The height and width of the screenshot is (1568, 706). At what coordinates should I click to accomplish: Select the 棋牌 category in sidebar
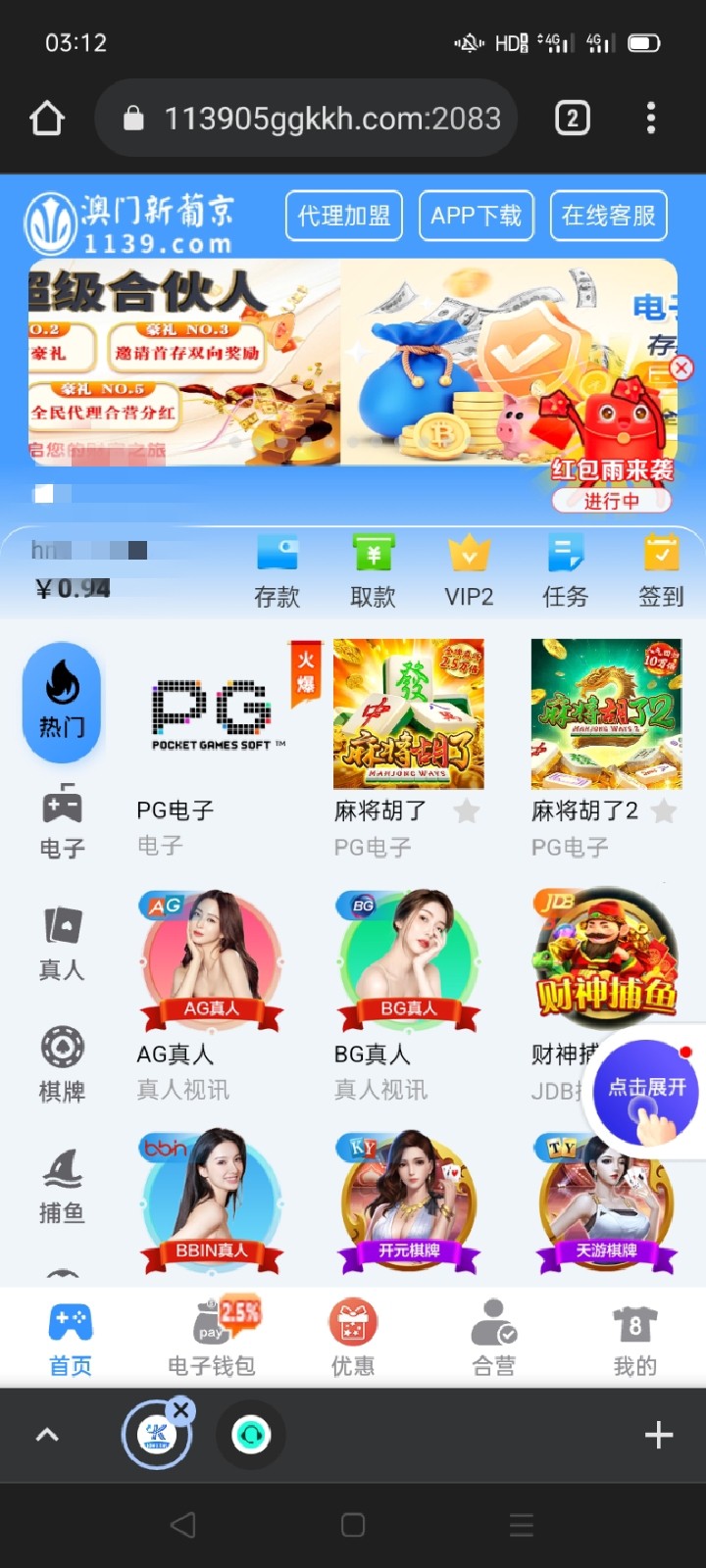tap(62, 1063)
